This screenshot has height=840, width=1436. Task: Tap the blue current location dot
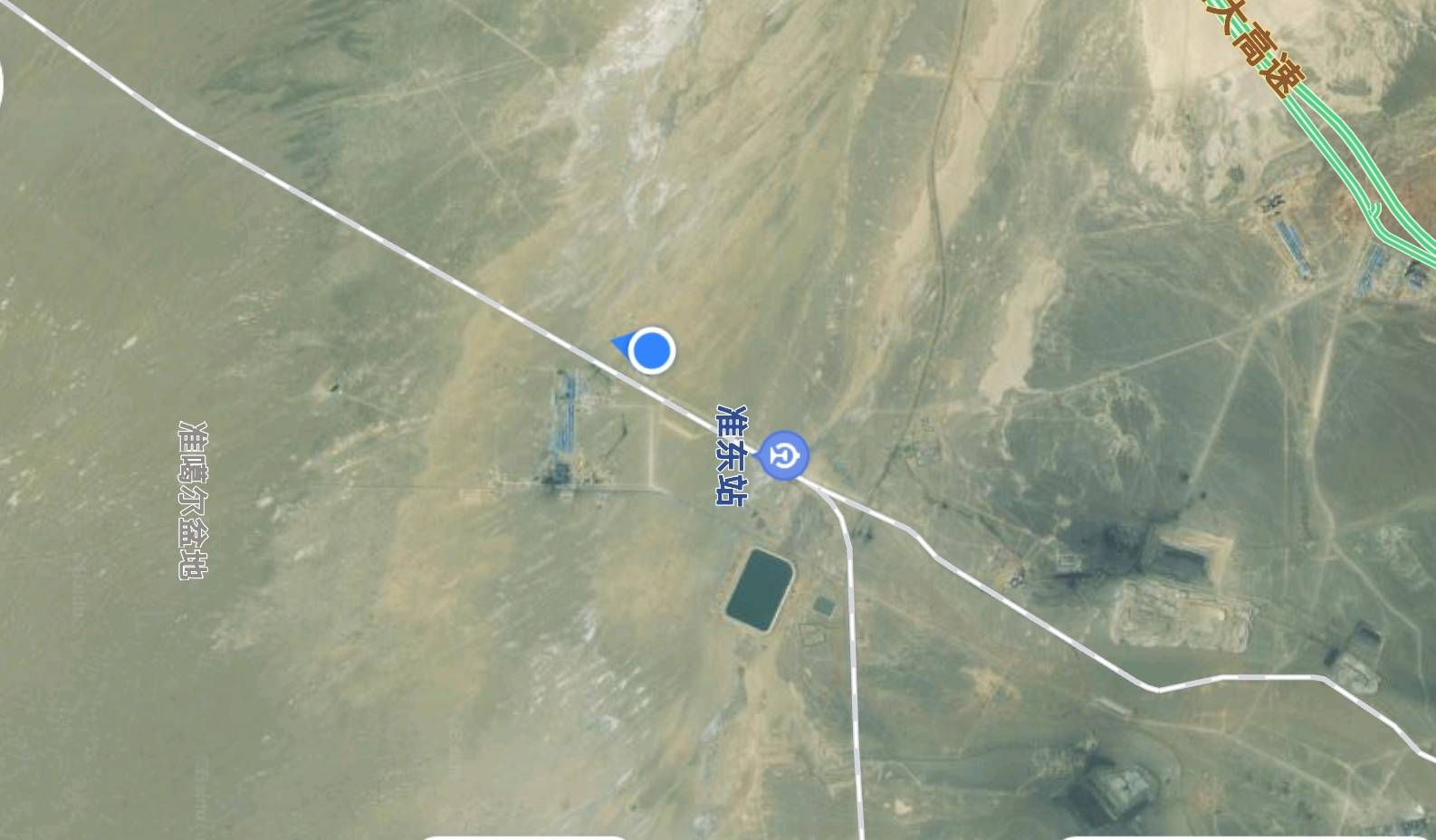(651, 350)
